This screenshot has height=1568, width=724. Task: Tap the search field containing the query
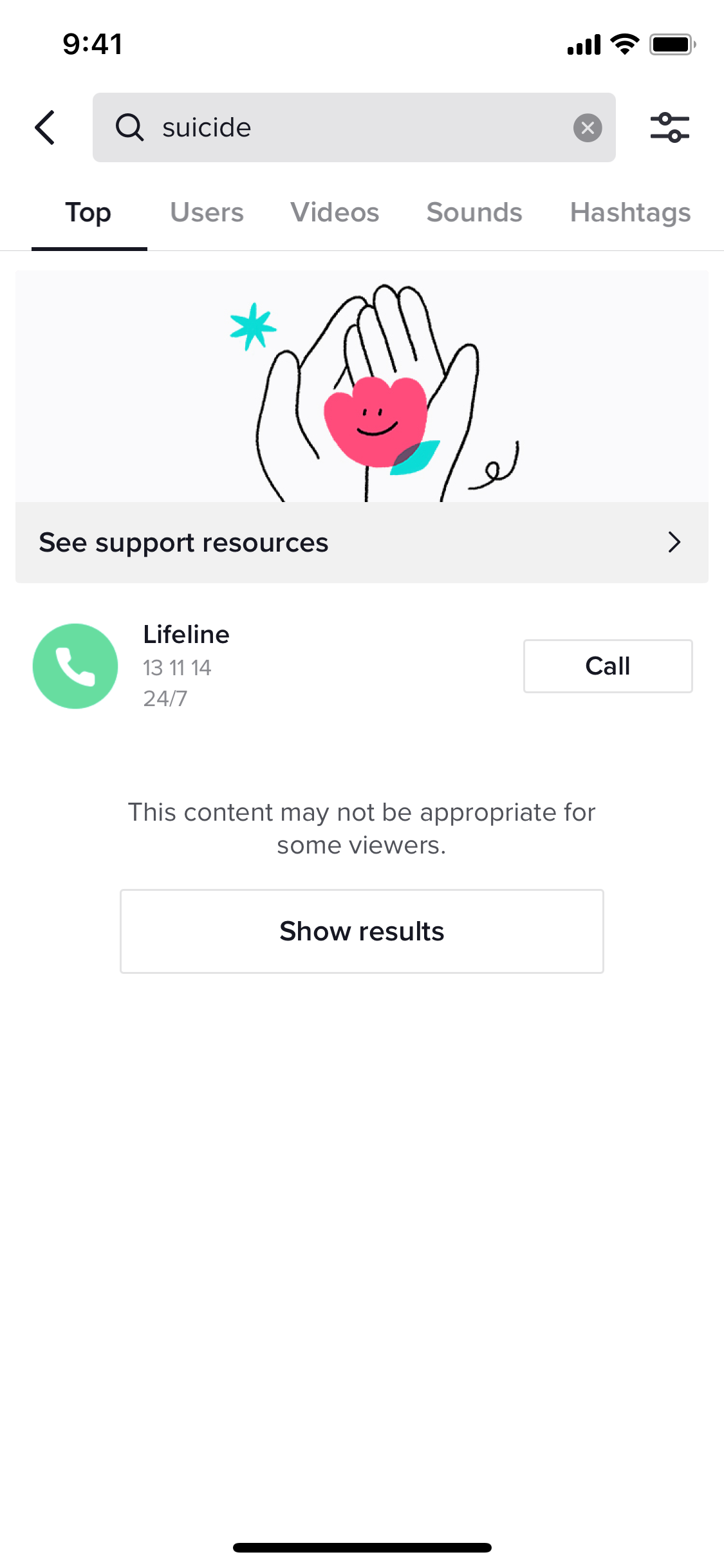(354, 127)
